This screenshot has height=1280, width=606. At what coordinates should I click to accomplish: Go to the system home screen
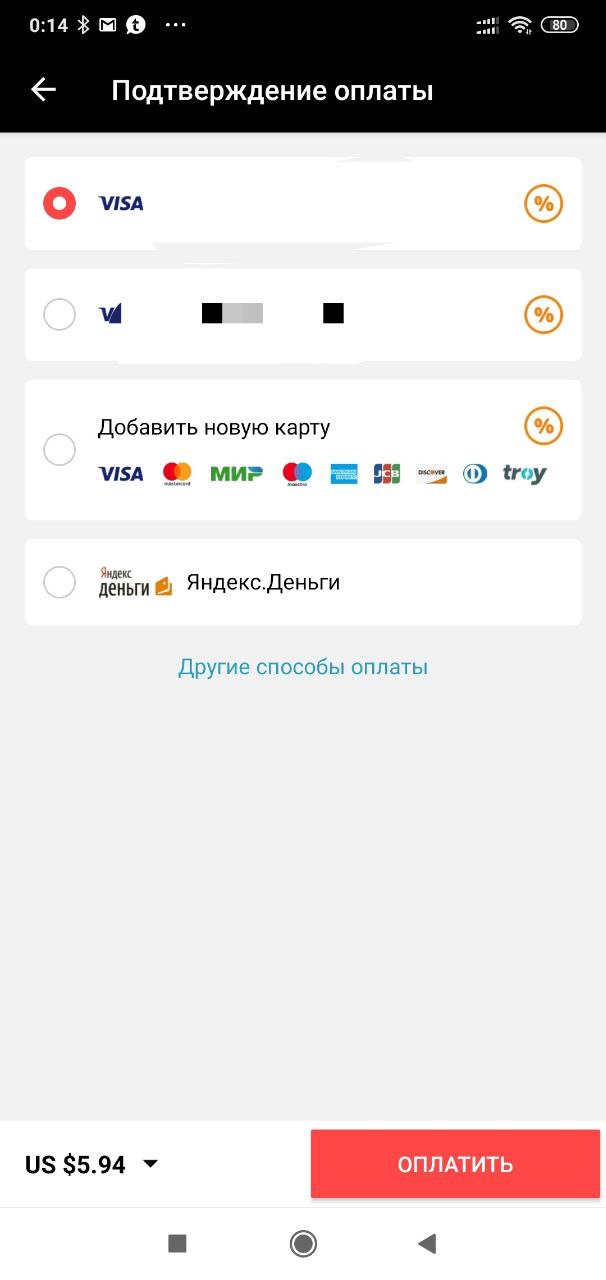(x=303, y=1243)
